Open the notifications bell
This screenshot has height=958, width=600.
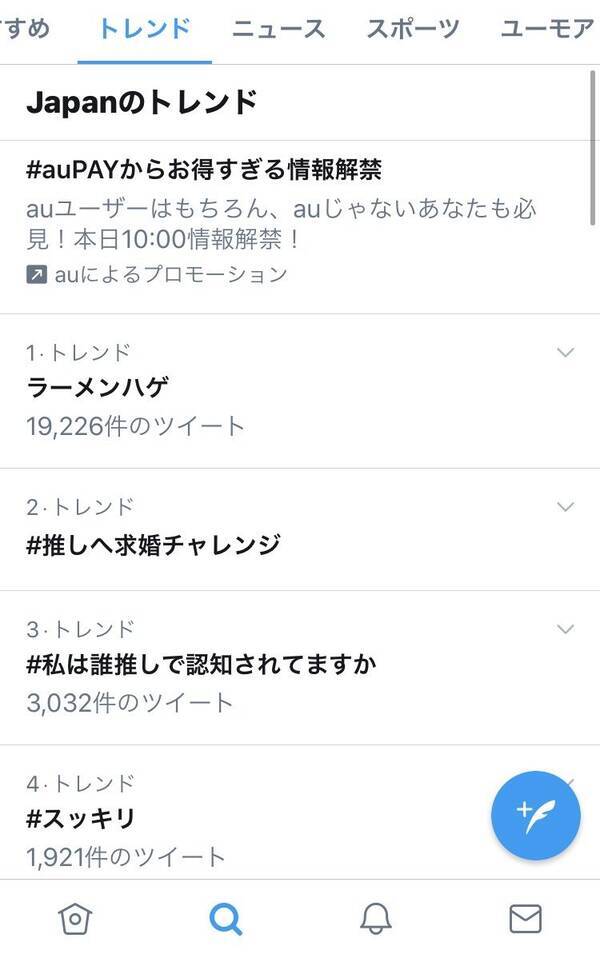(376, 918)
